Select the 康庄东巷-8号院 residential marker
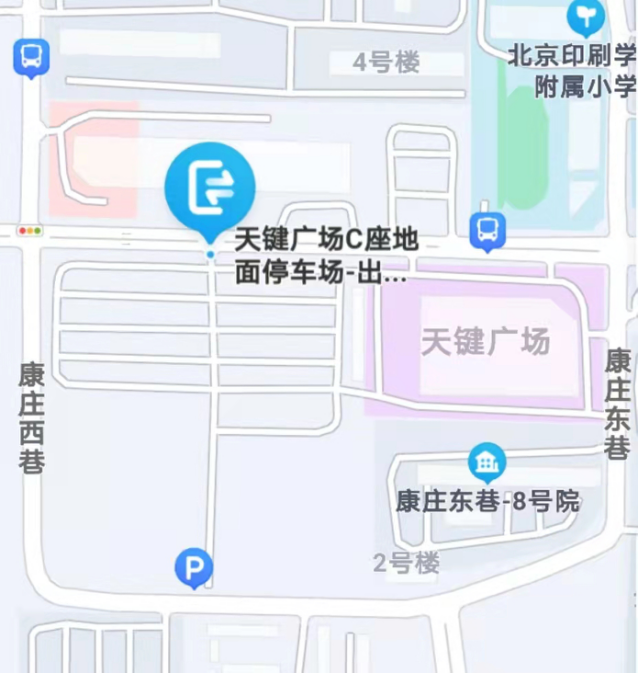The image size is (638, 673). click(487, 462)
